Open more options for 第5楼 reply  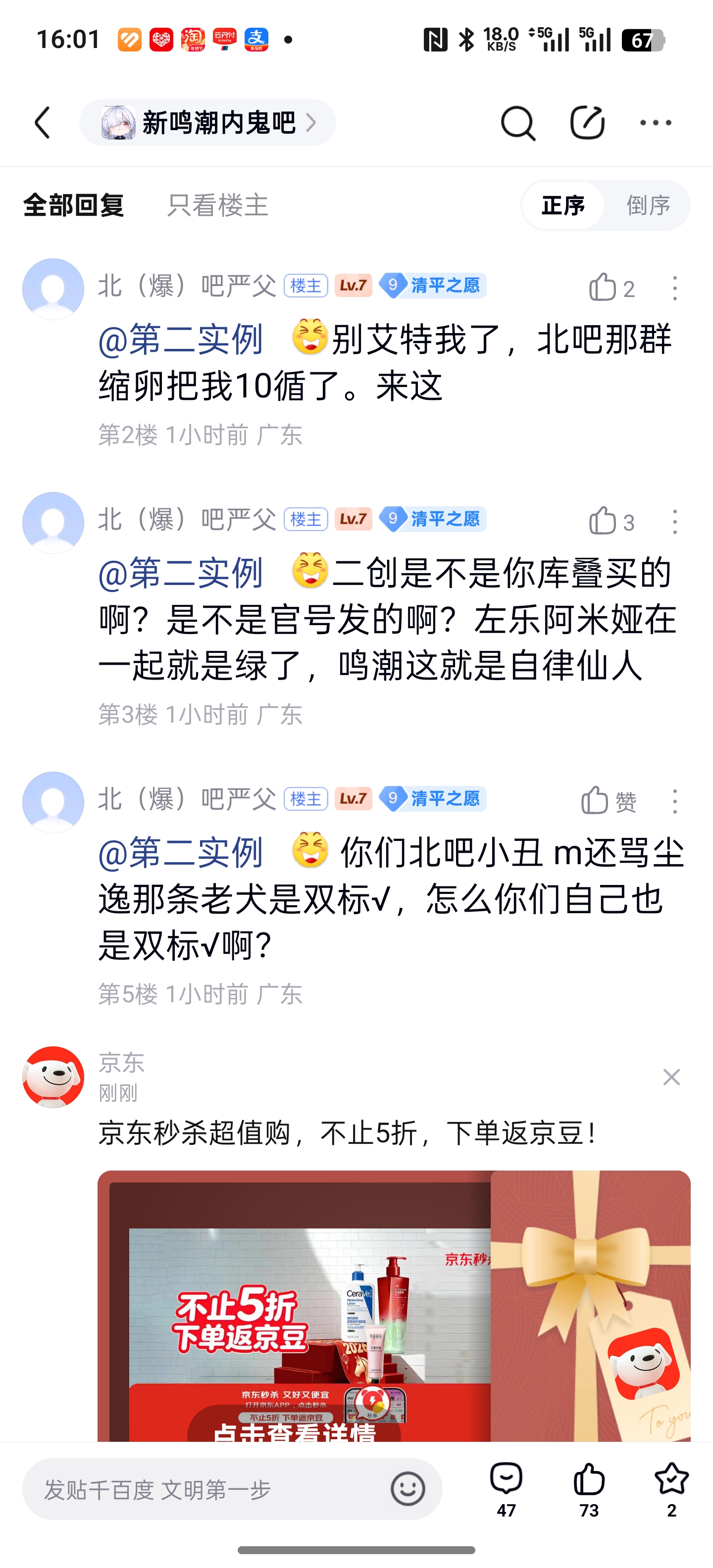click(x=675, y=800)
